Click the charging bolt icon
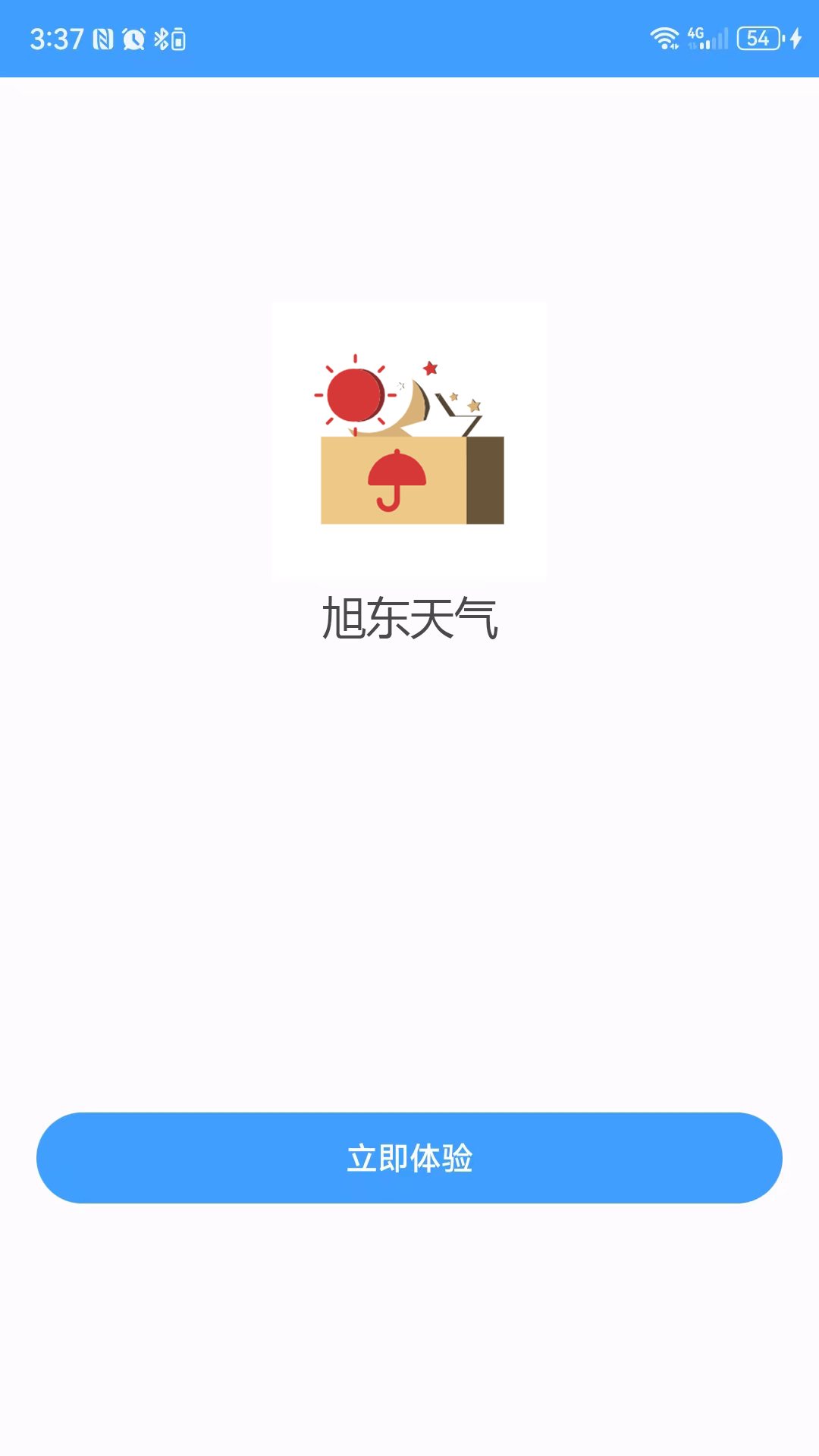Image resolution: width=819 pixels, height=1456 pixels. coord(795,38)
